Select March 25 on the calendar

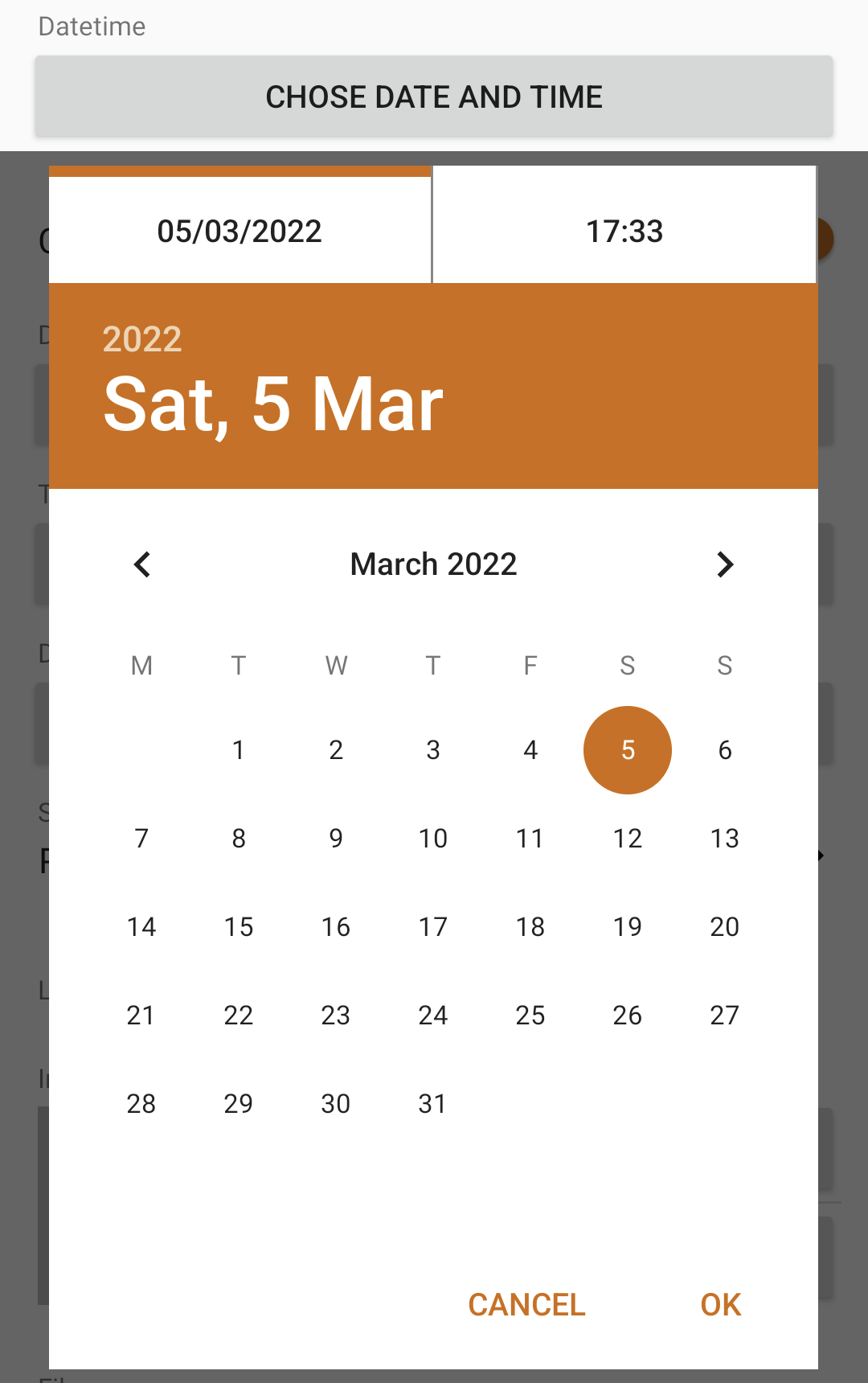click(530, 1016)
